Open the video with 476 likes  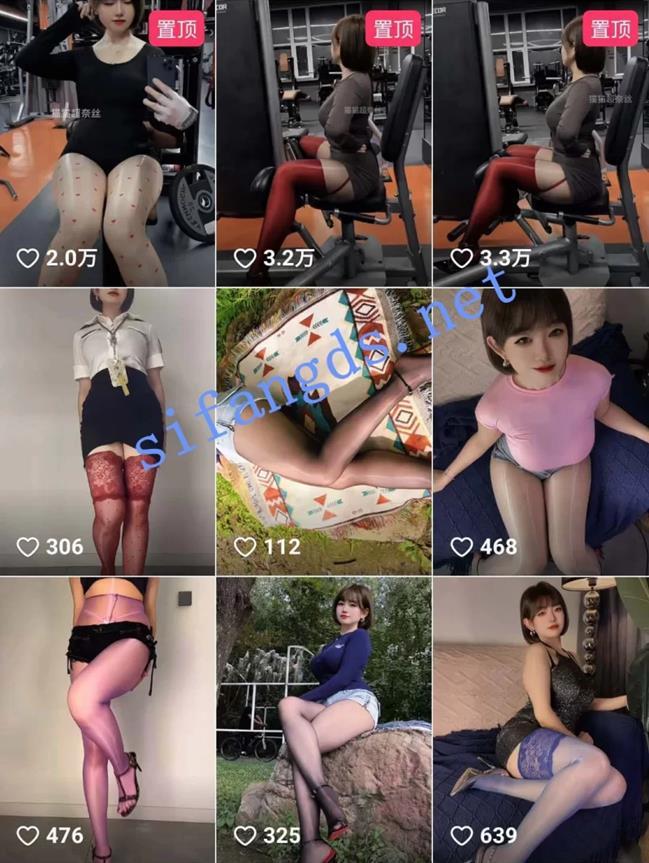point(107,719)
